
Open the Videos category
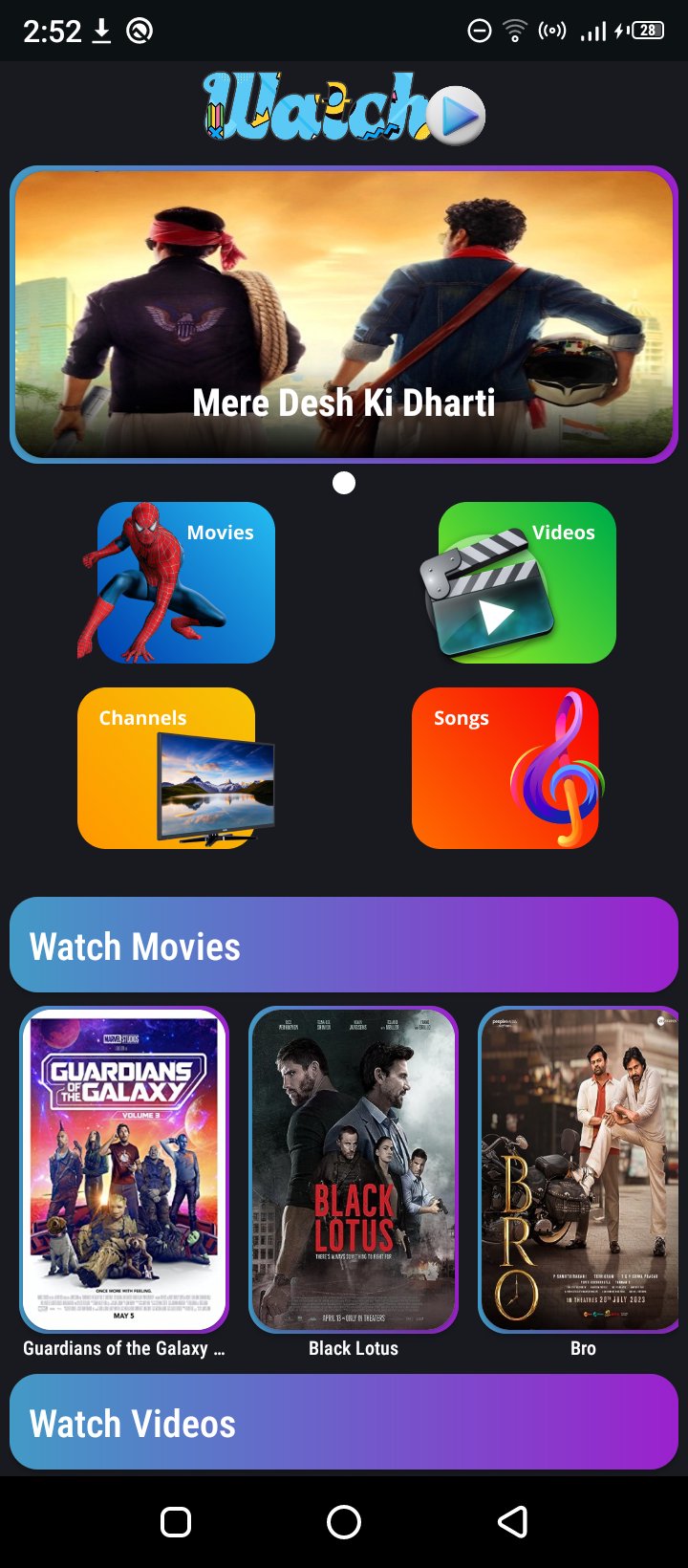526,582
